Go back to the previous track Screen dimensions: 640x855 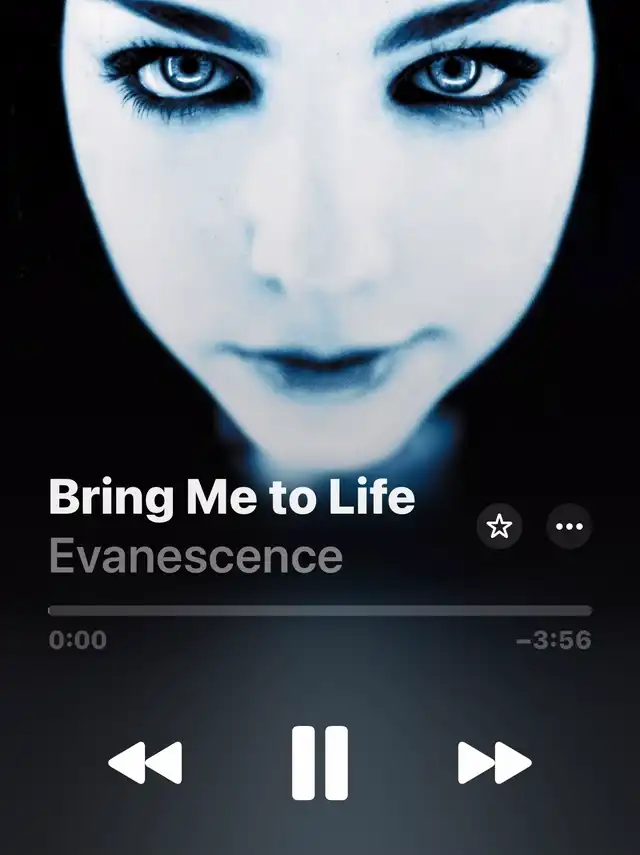tap(145, 764)
